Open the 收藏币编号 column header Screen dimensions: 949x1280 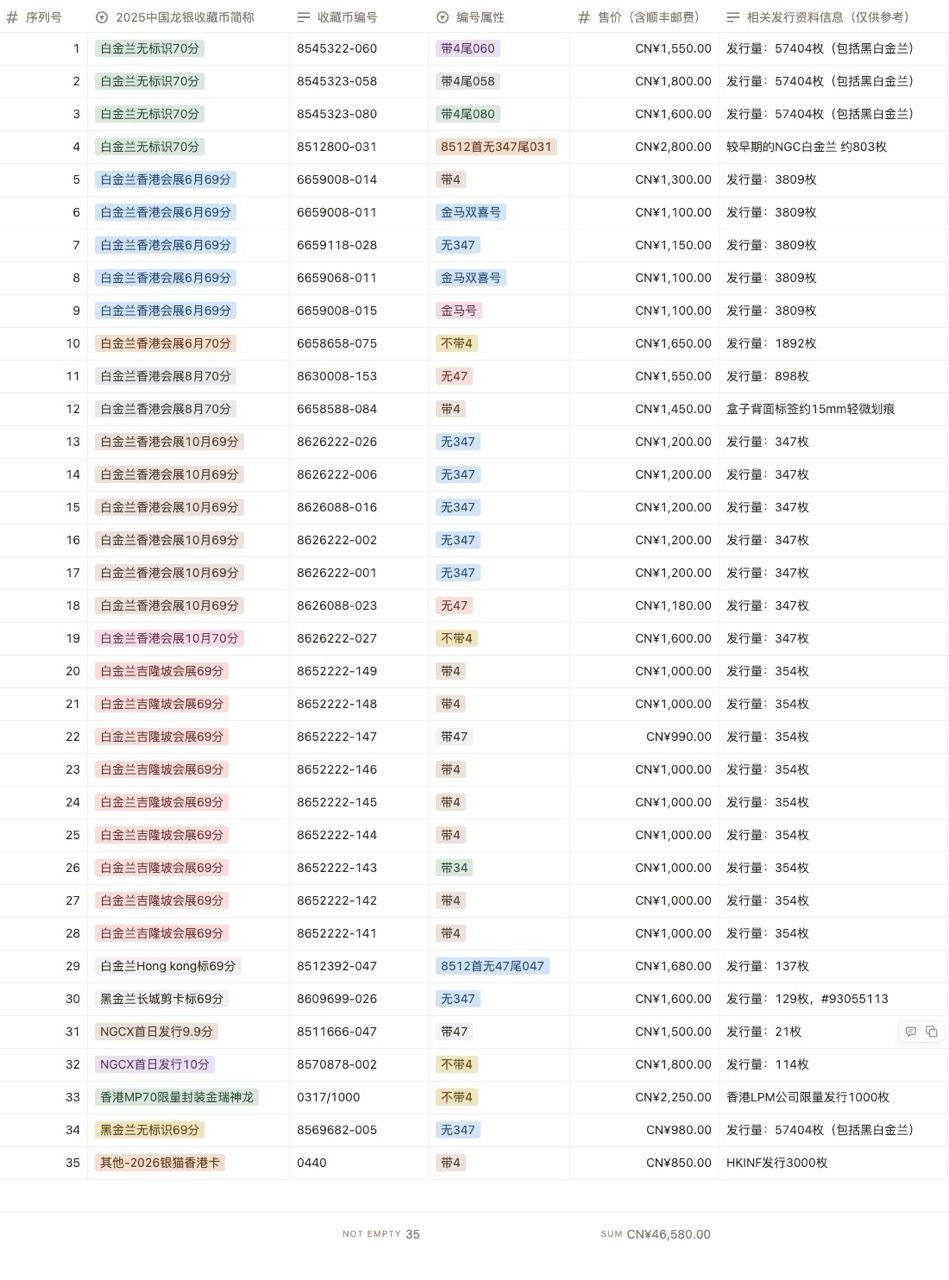[x=347, y=17]
